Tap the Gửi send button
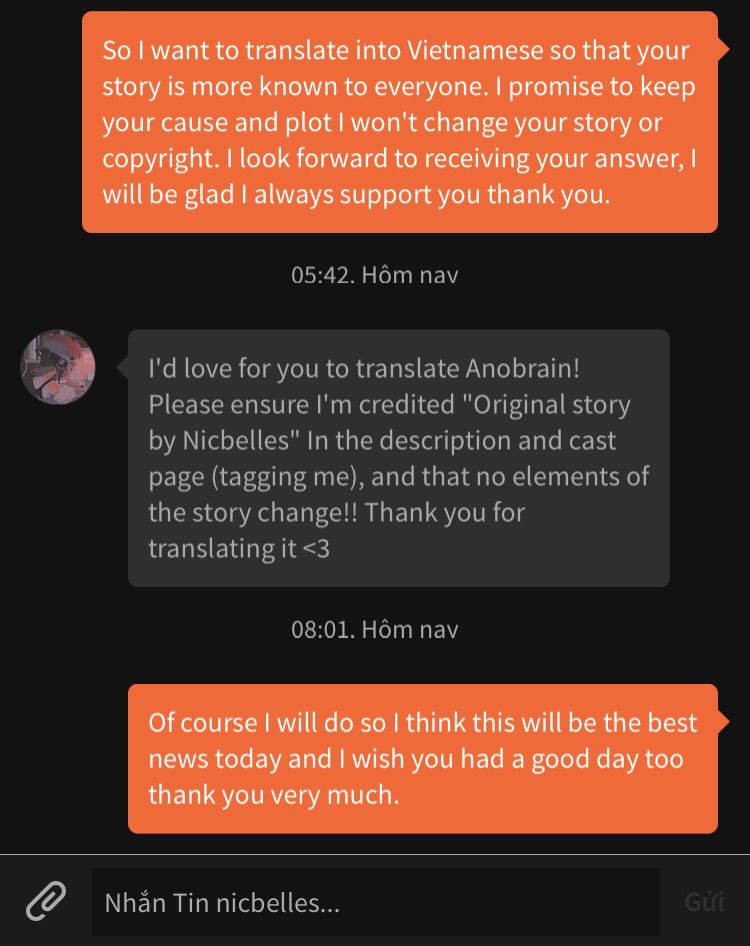This screenshot has height=946, width=750. point(704,902)
